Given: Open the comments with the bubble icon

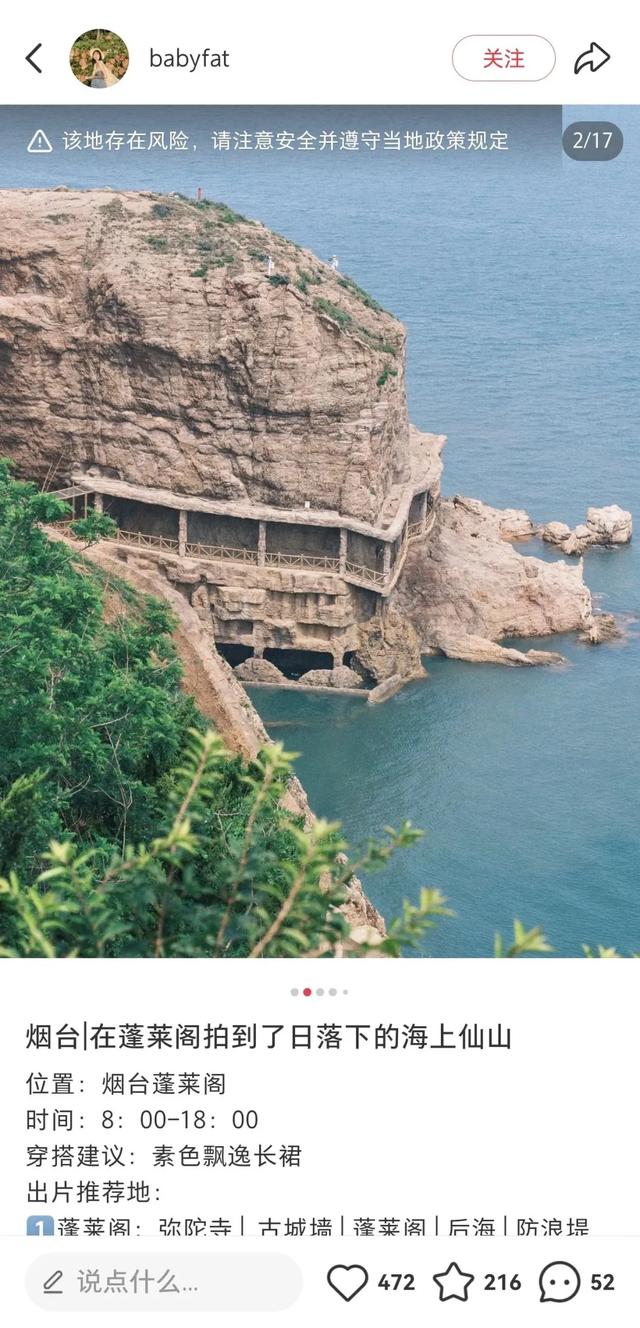Looking at the screenshot, I should pos(559,1282).
